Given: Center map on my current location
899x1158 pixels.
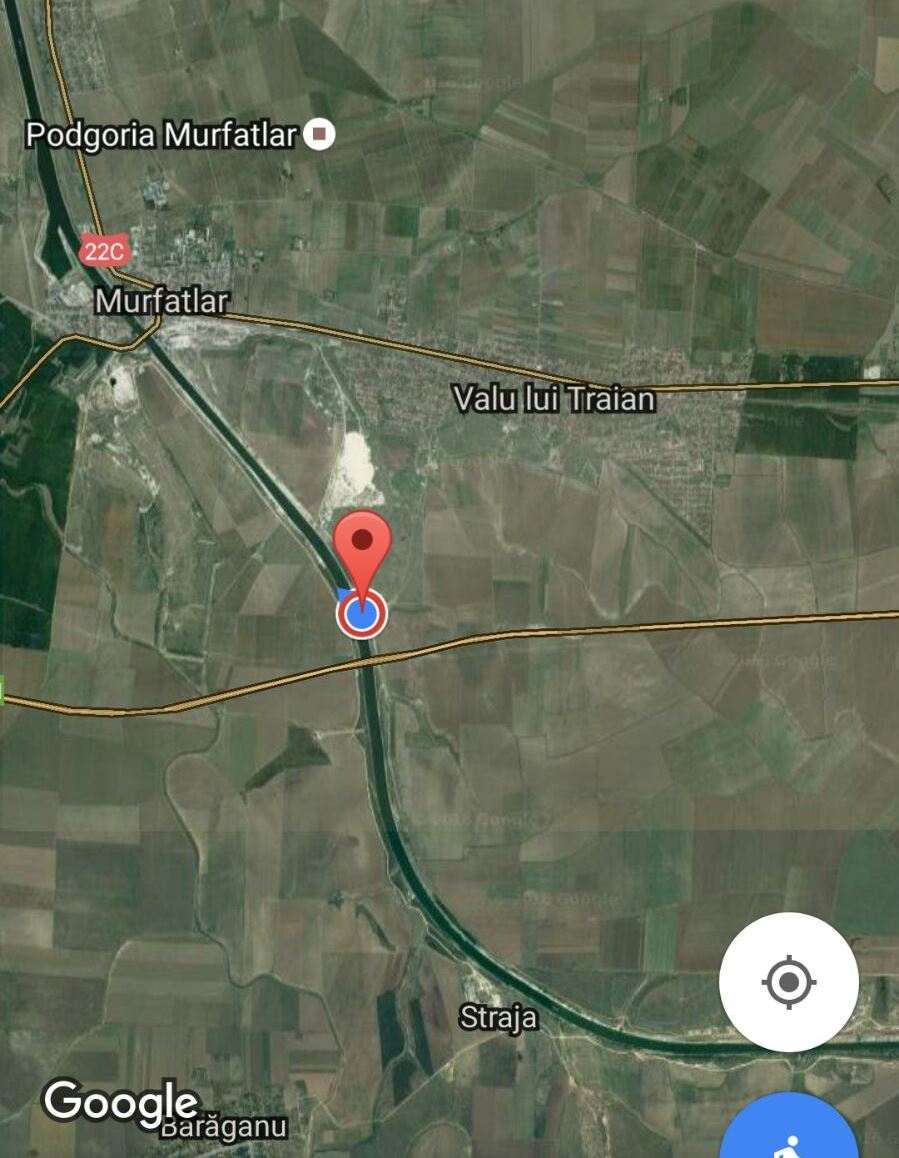Looking at the screenshot, I should coord(788,982).
